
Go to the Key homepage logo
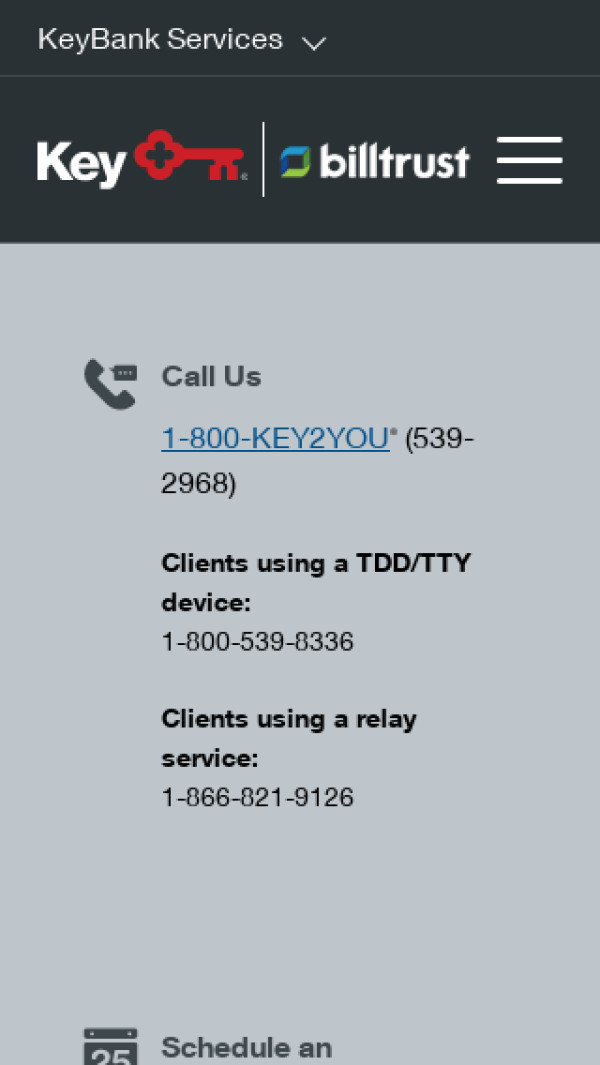point(142,160)
